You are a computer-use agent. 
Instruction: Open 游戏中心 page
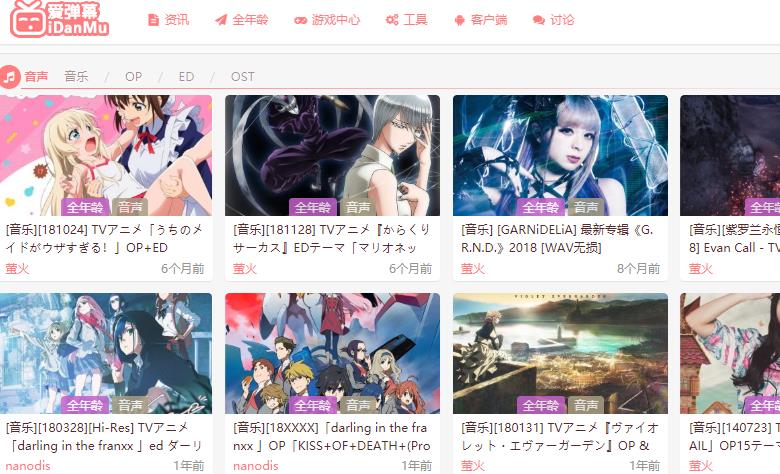[x=327, y=20]
